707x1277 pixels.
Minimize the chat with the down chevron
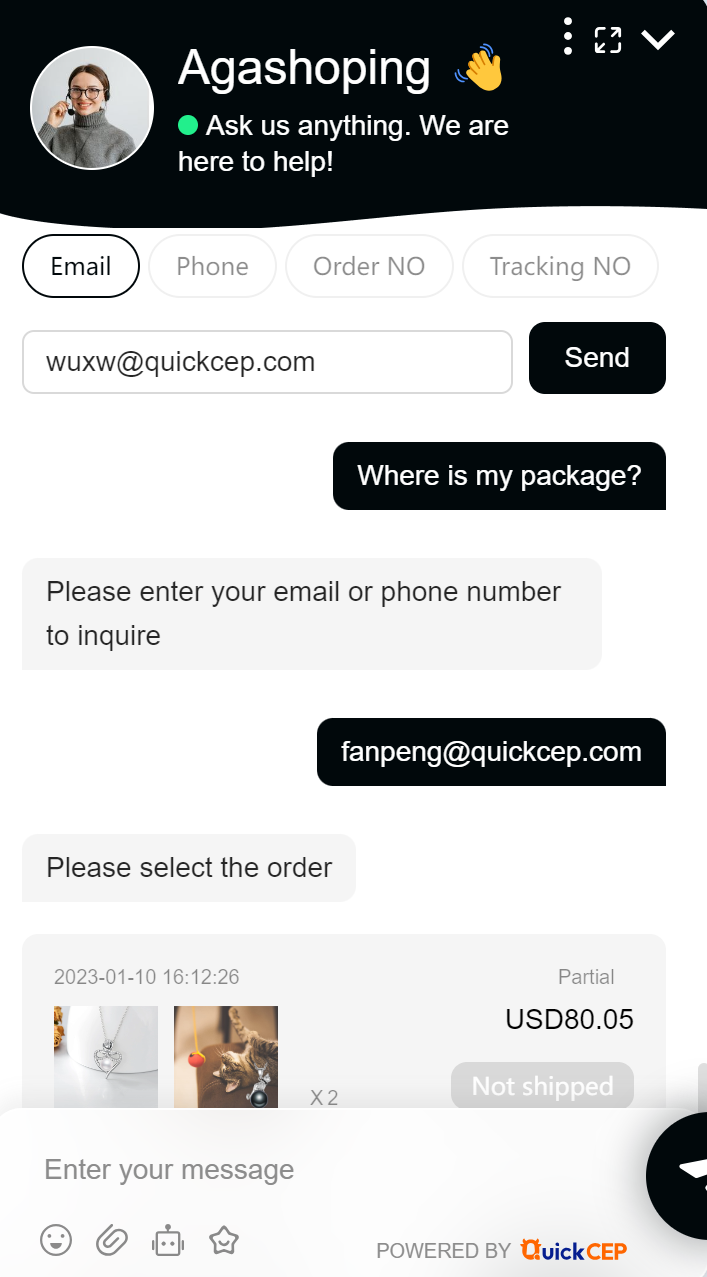click(658, 40)
